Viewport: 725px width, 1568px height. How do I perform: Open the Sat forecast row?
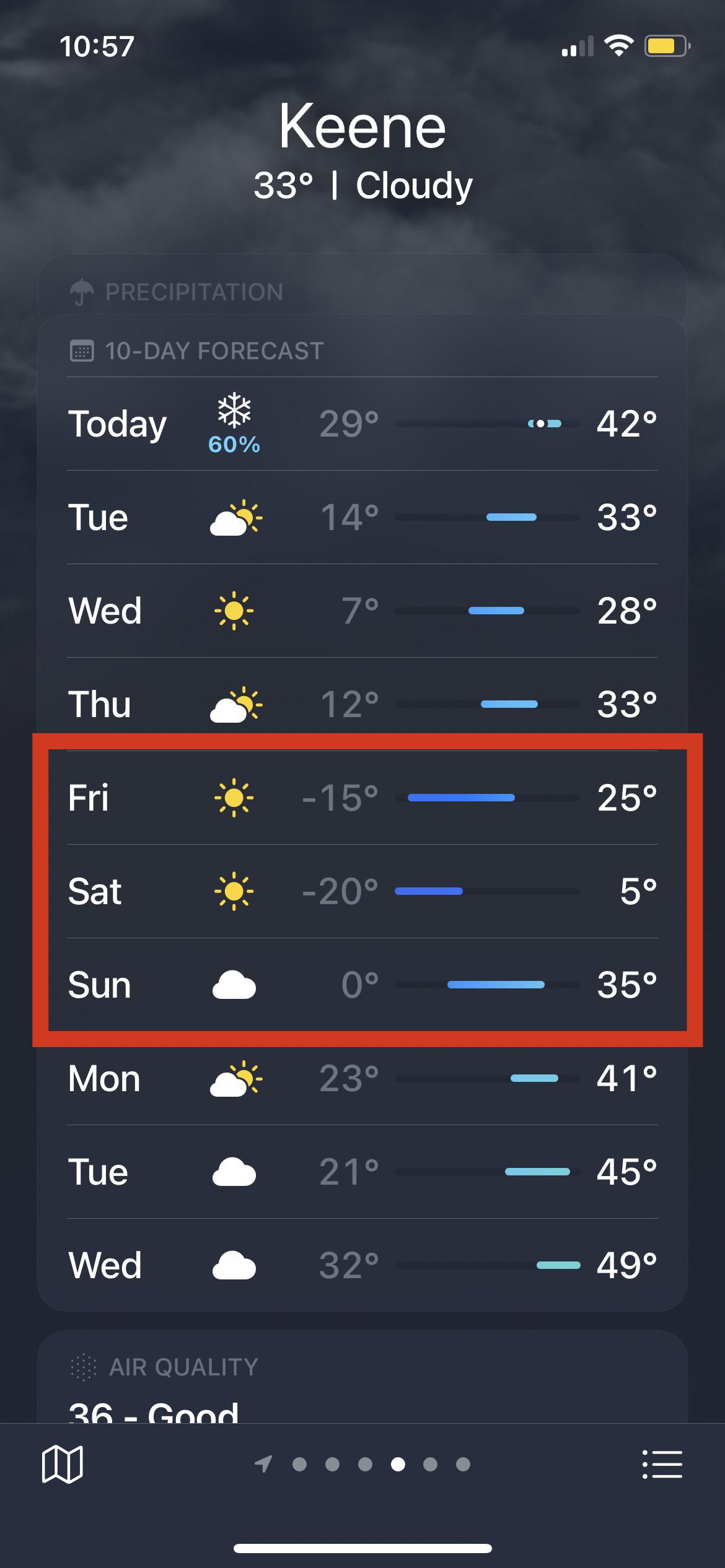click(362, 891)
